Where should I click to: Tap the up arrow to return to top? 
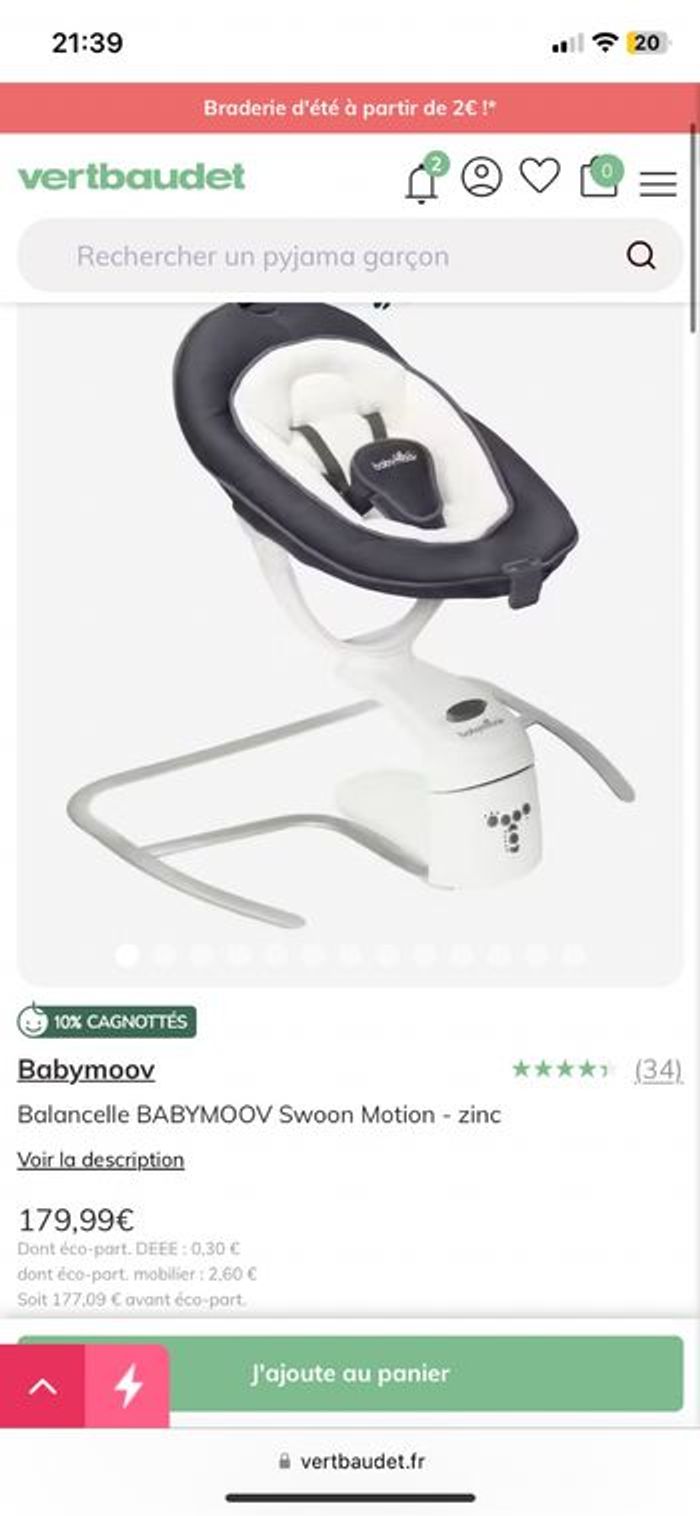click(x=43, y=1386)
